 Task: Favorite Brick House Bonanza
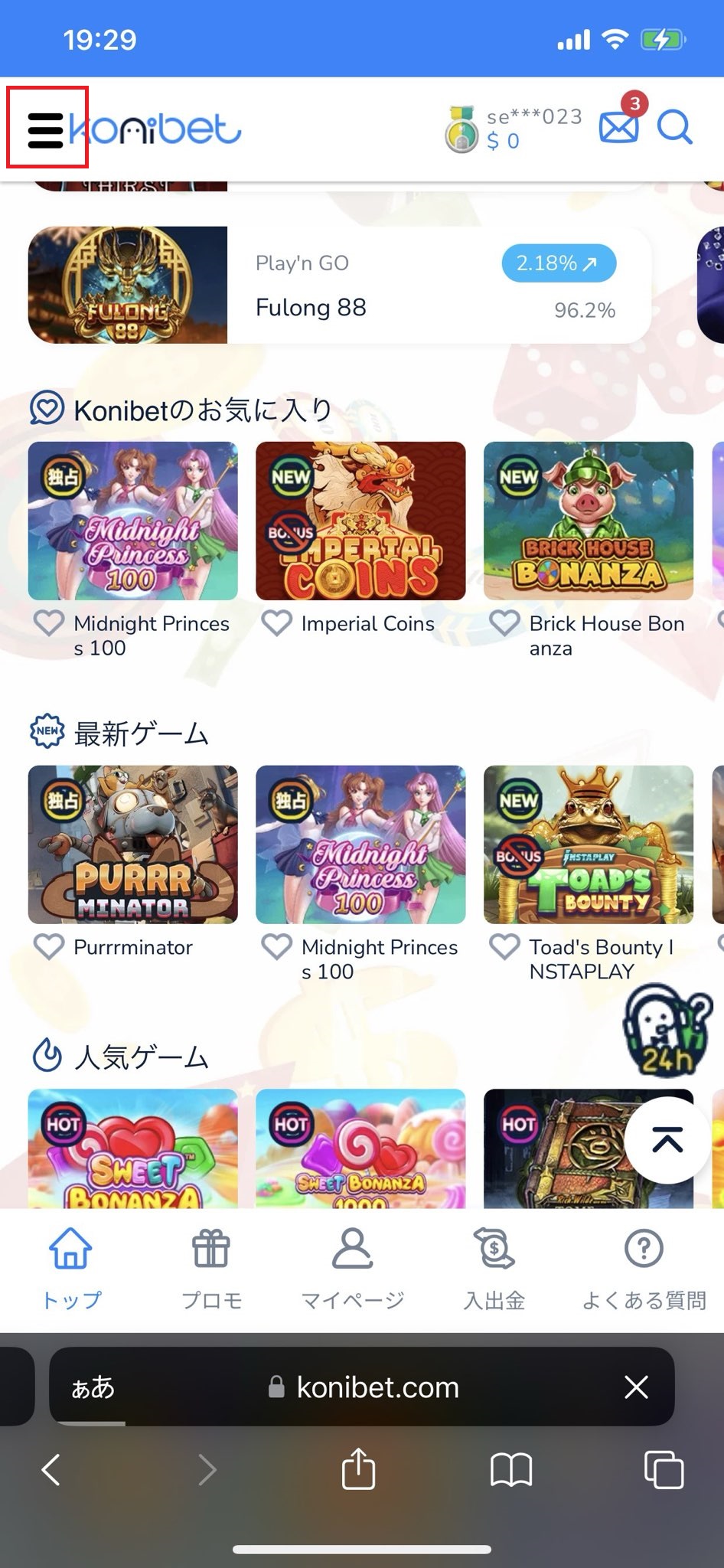point(504,623)
